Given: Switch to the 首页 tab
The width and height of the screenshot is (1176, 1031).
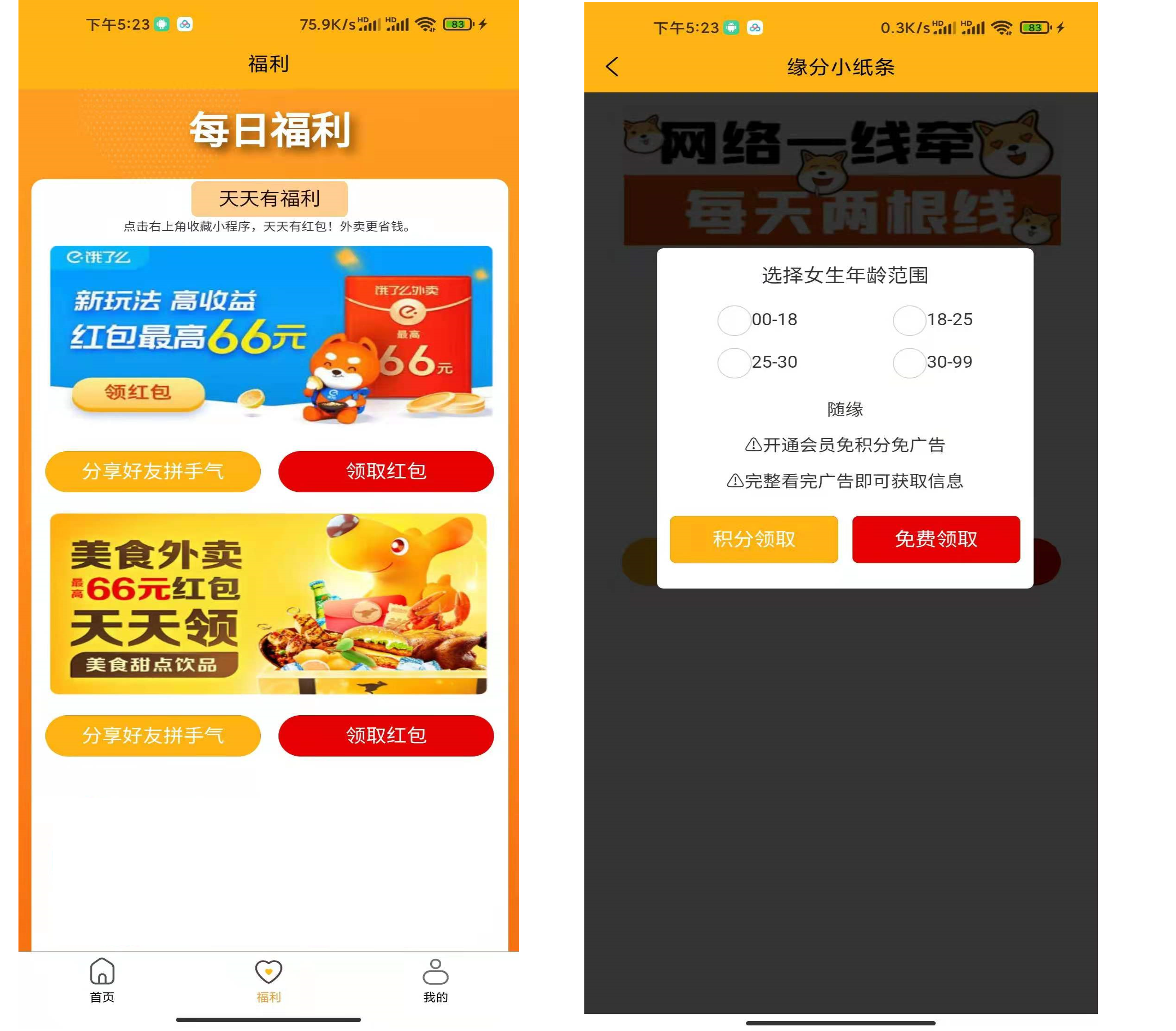Looking at the screenshot, I should (x=102, y=980).
